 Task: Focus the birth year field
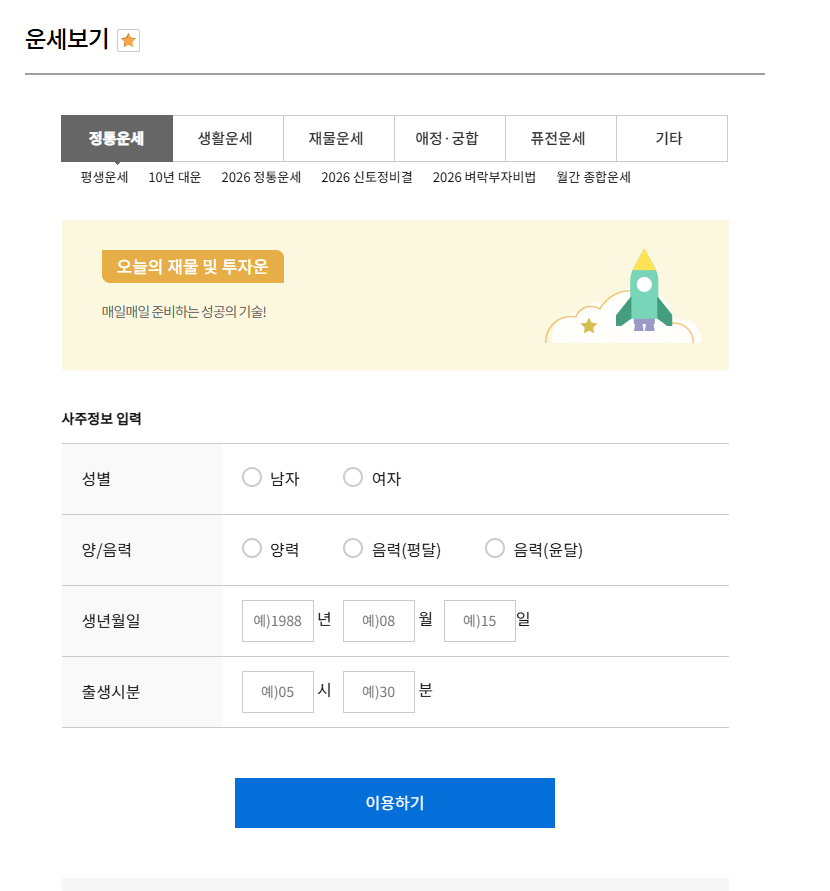tap(277, 621)
